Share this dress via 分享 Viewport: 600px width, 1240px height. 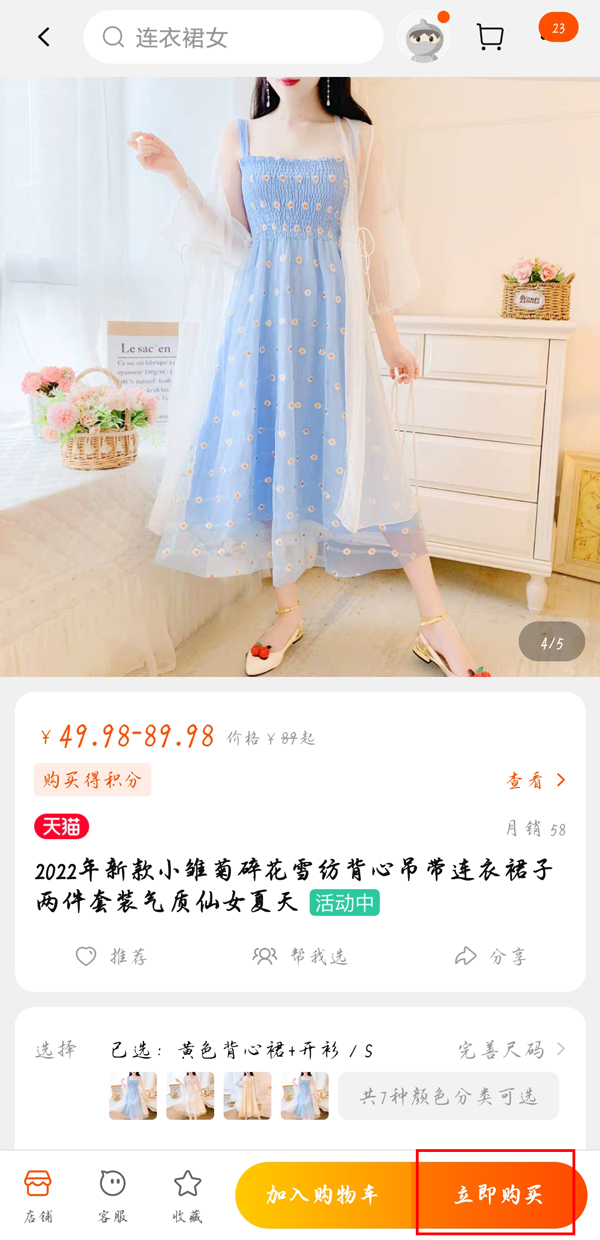(x=490, y=957)
